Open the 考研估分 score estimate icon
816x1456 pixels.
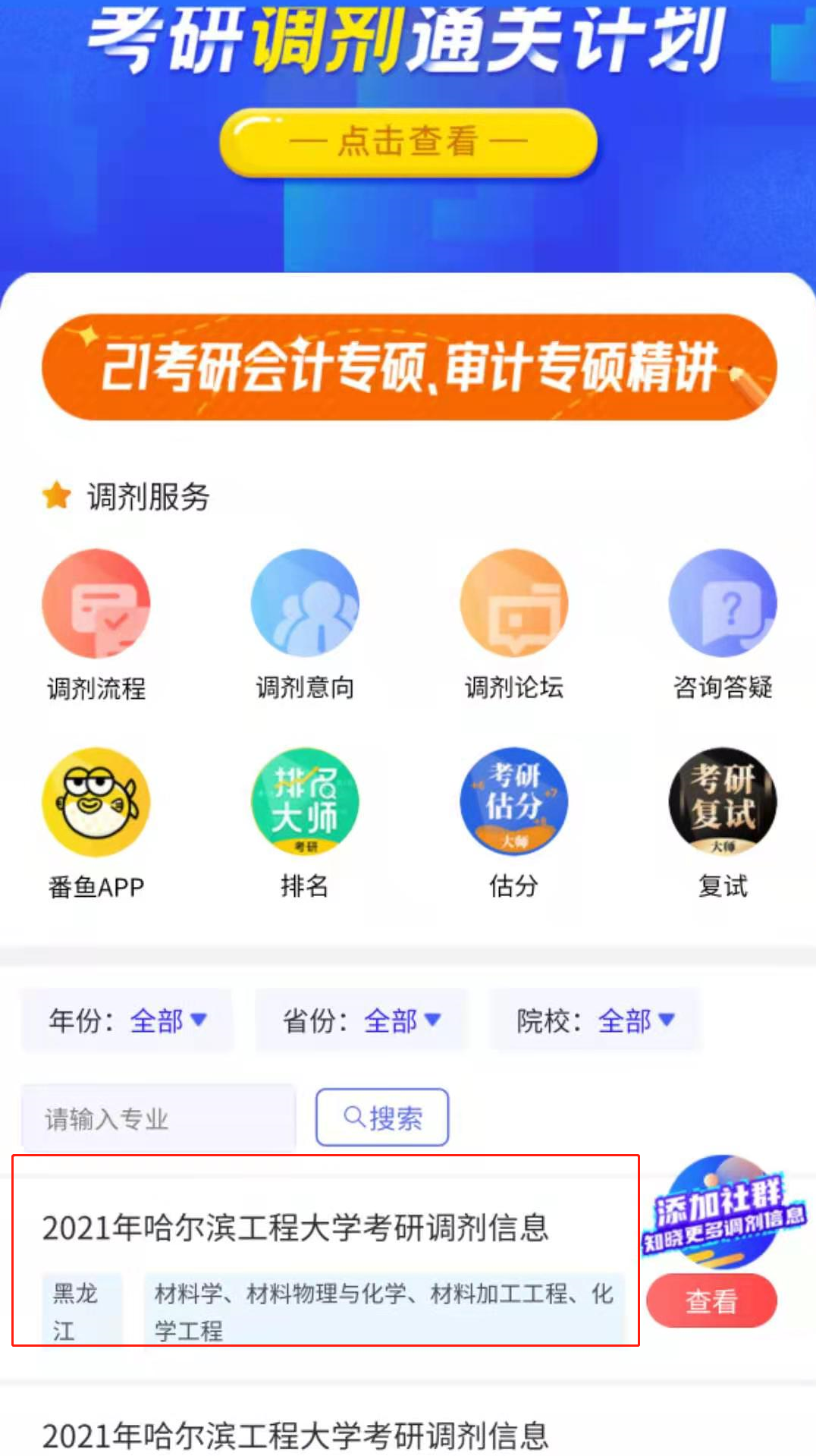coord(514,802)
